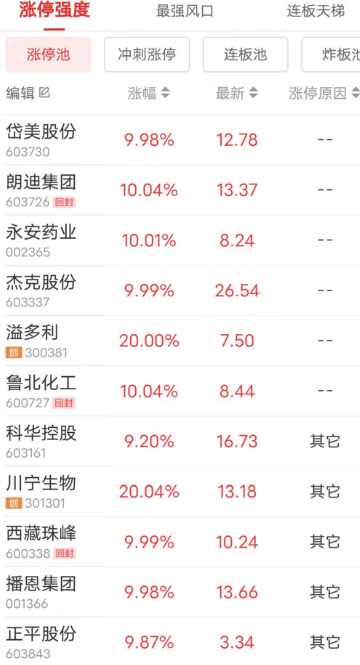
Task: Open the 岱美股份 stock row
Action: pyautogui.click(x=180, y=140)
